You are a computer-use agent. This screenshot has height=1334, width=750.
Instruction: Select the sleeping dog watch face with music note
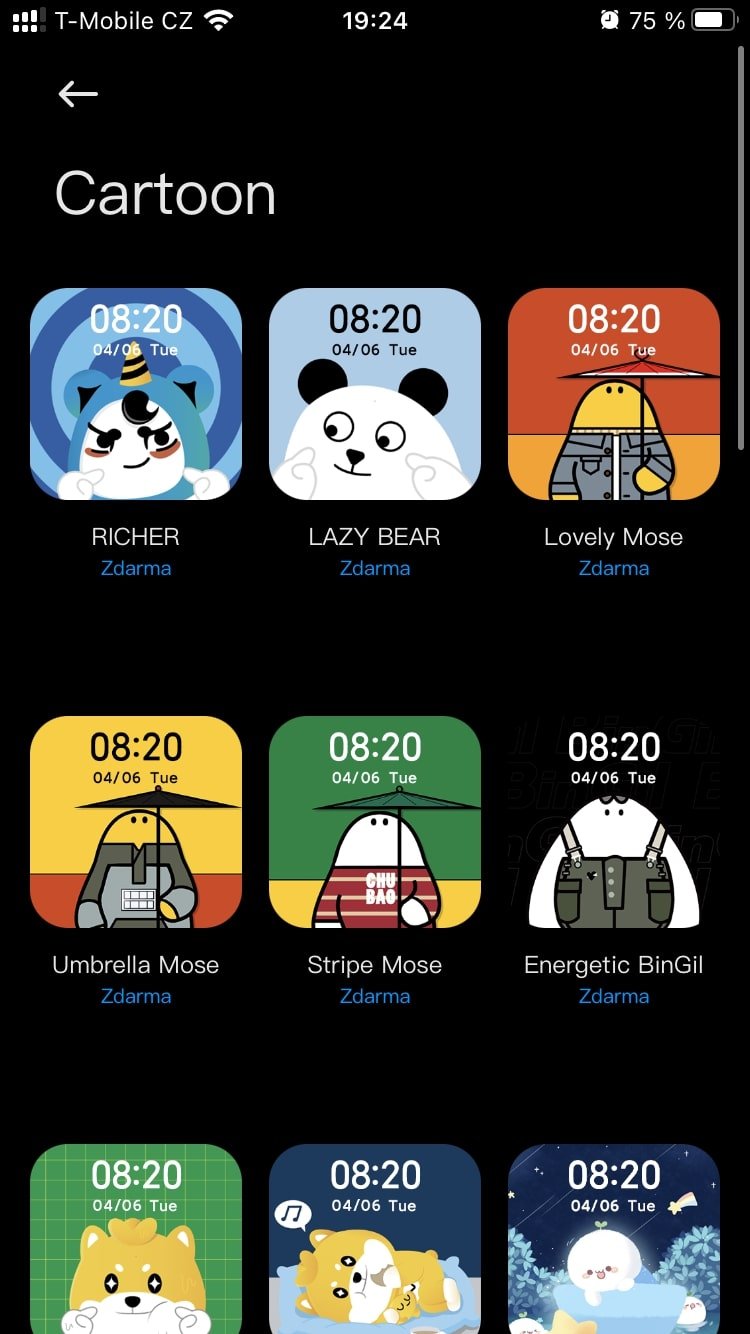click(375, 1239)
